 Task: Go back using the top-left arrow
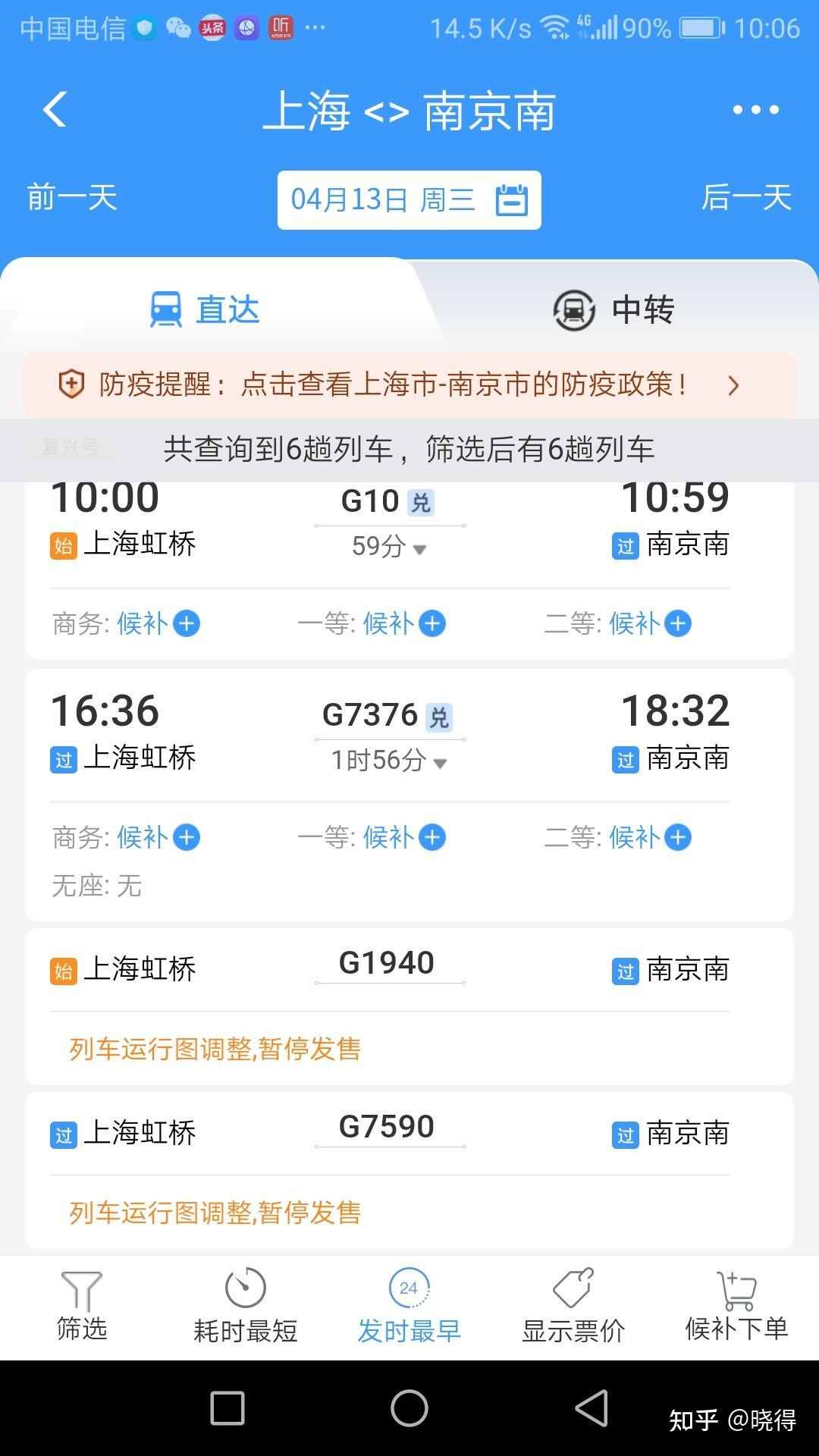pyautogui.click(x=55, y=109)
